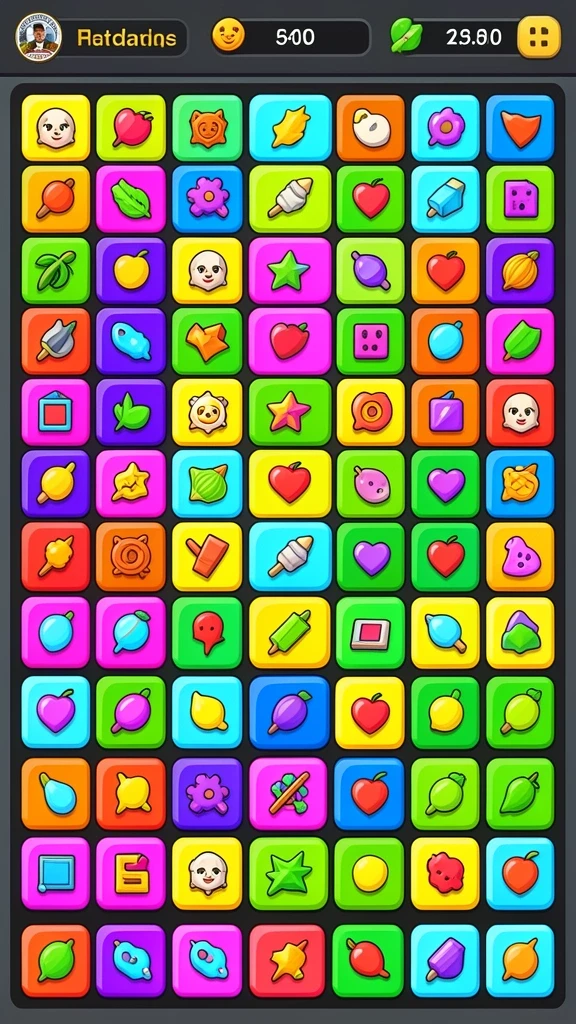Select the red brick on the yellow tile
The width and height of the screenshot is (576, 1024).
207,556
